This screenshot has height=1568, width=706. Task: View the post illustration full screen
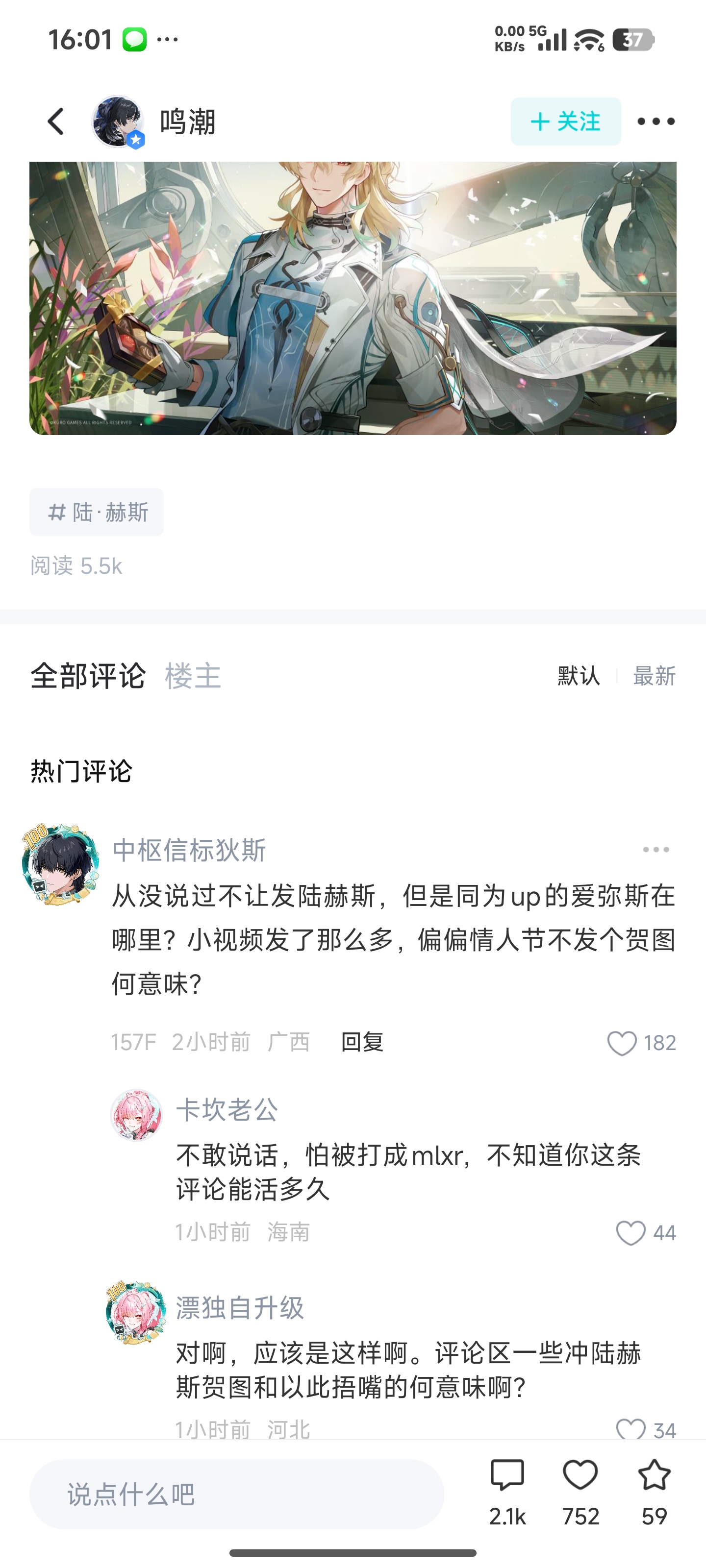353,297
